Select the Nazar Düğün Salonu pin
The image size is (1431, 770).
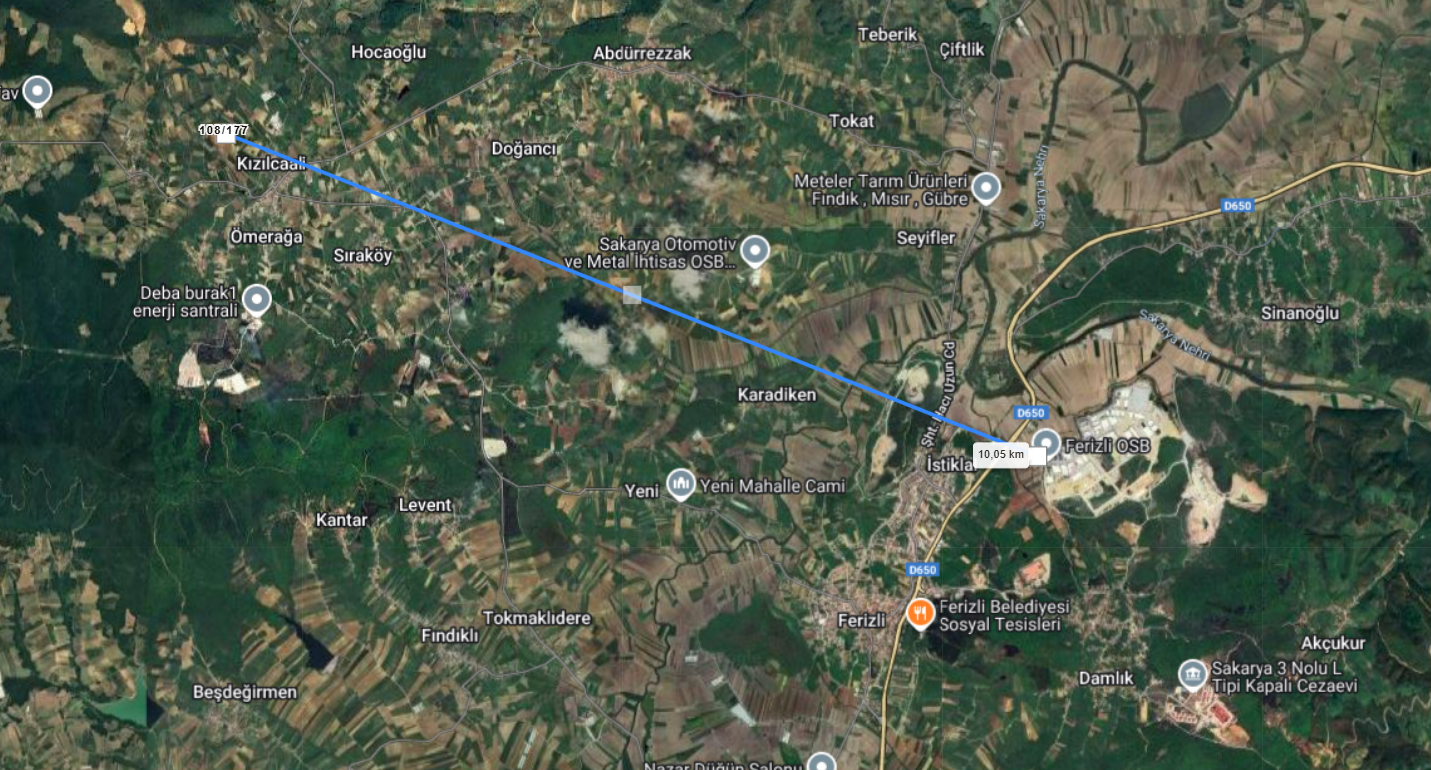point(821,764)
